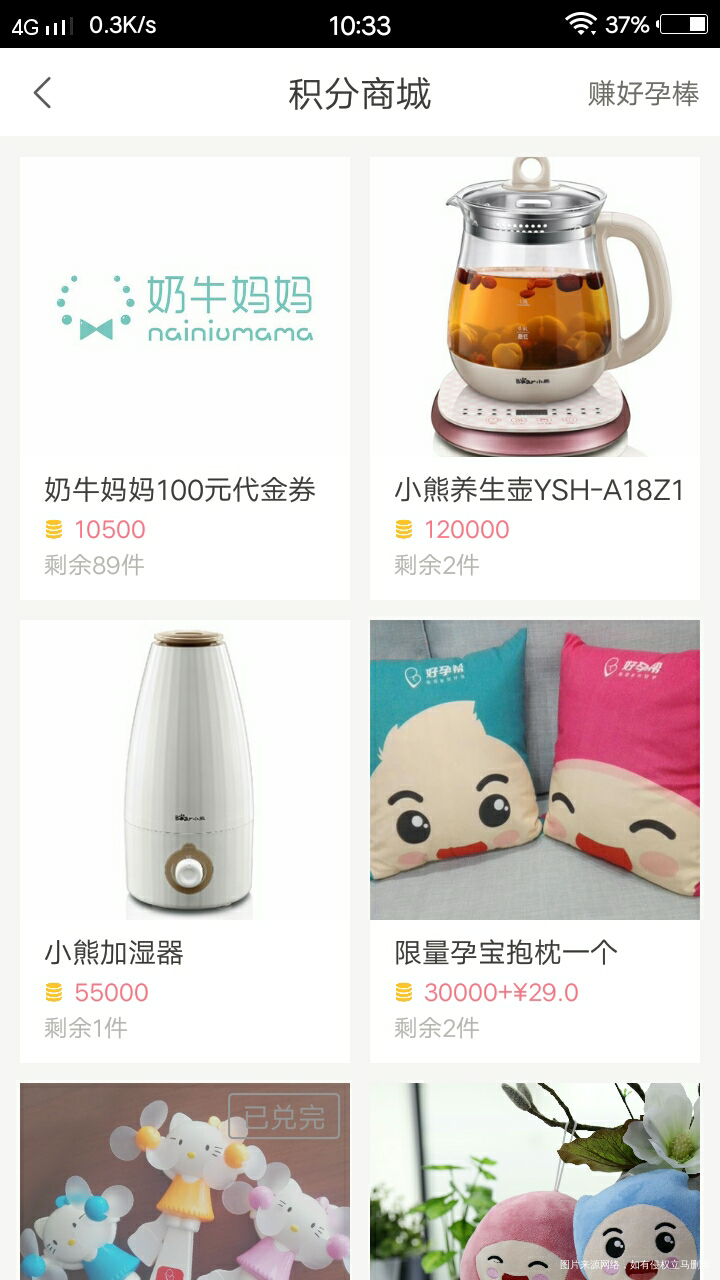Tap the coin icon next to 120000 points
720x1280 pixels.
click(404, 527)
